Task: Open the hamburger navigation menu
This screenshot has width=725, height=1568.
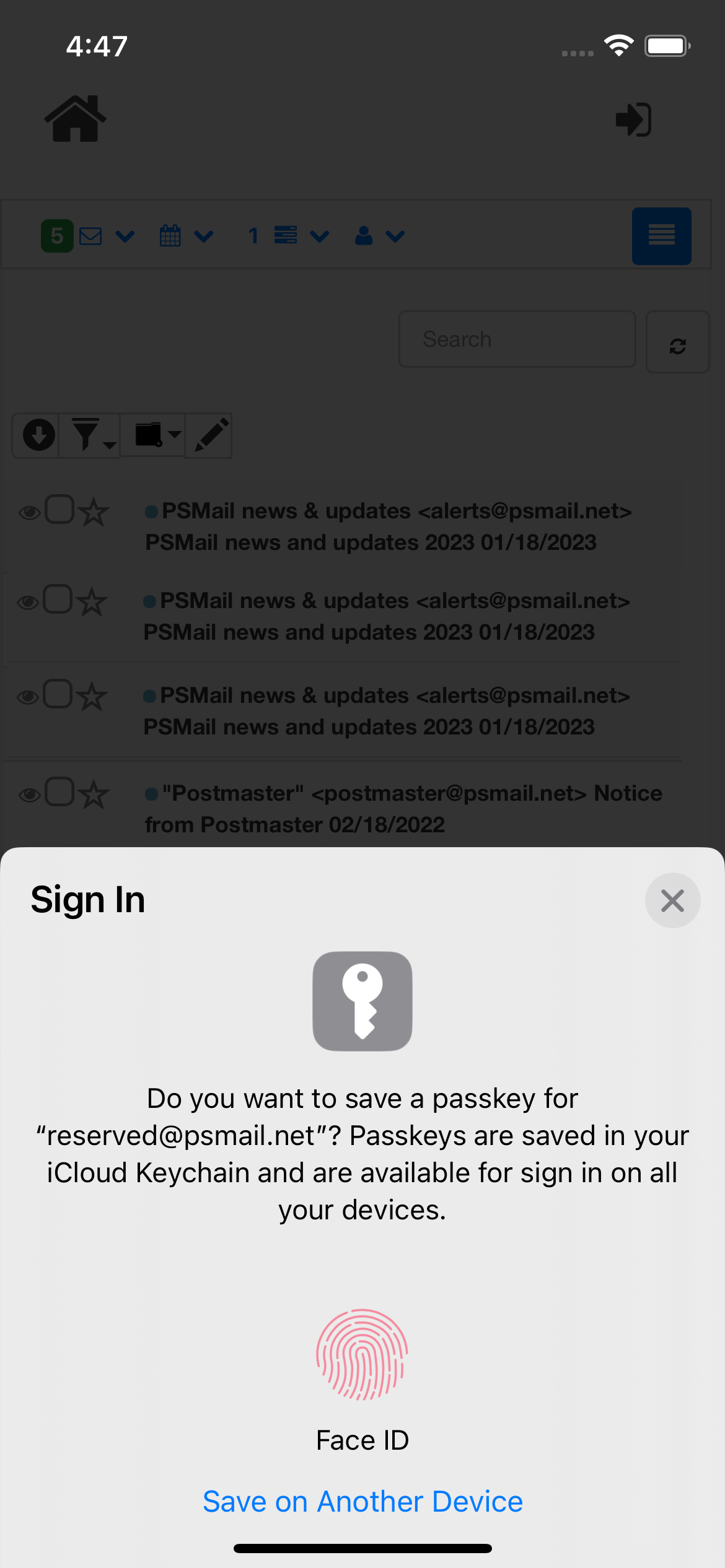Action: [661, 236]
